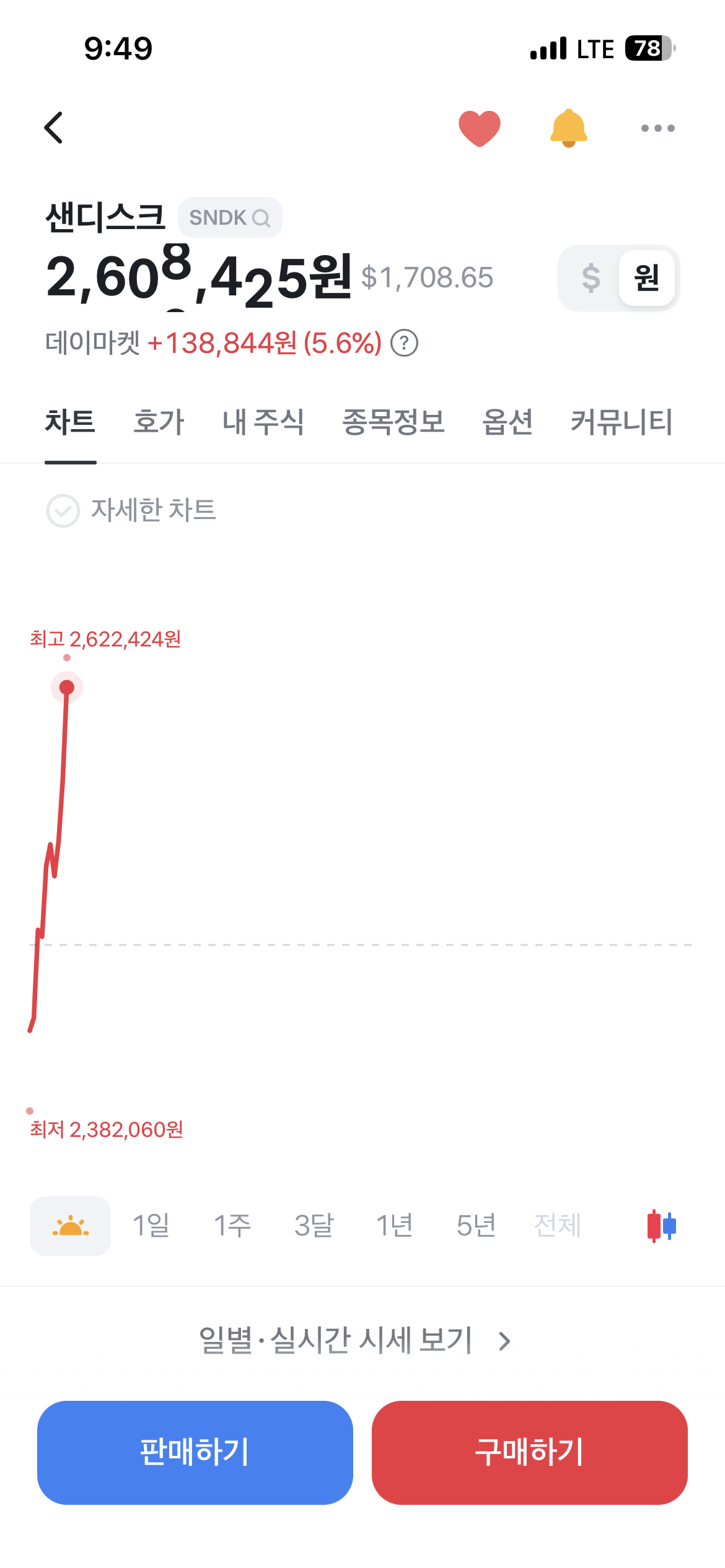Choose the 3달 chart range
Screen dimensions: 725x1568
(x=314, y=1226)
